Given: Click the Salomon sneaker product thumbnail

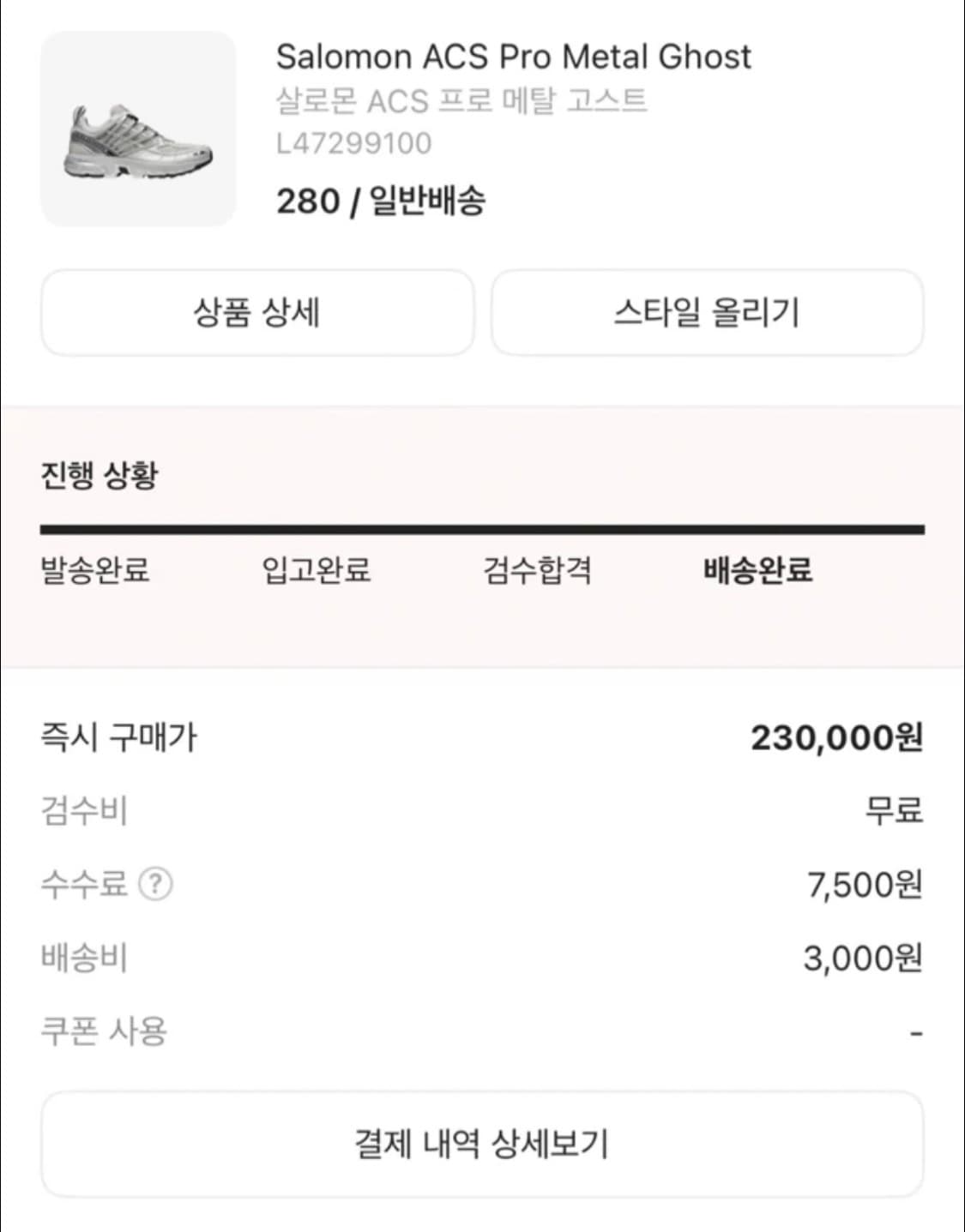Looking at the screenshot, I should (137, 127).
